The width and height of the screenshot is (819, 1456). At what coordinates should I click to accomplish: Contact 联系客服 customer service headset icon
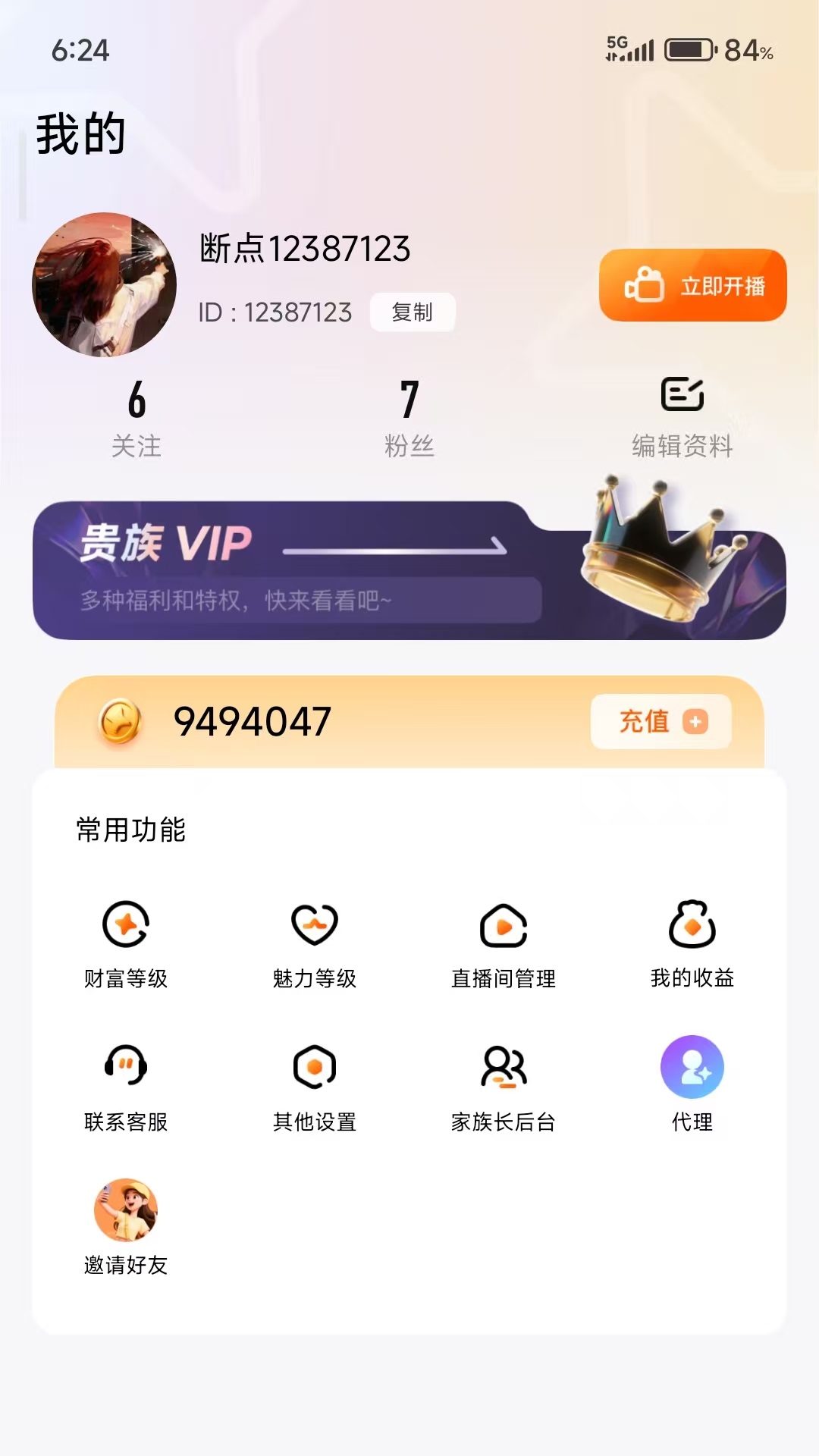pos(127,1066)
